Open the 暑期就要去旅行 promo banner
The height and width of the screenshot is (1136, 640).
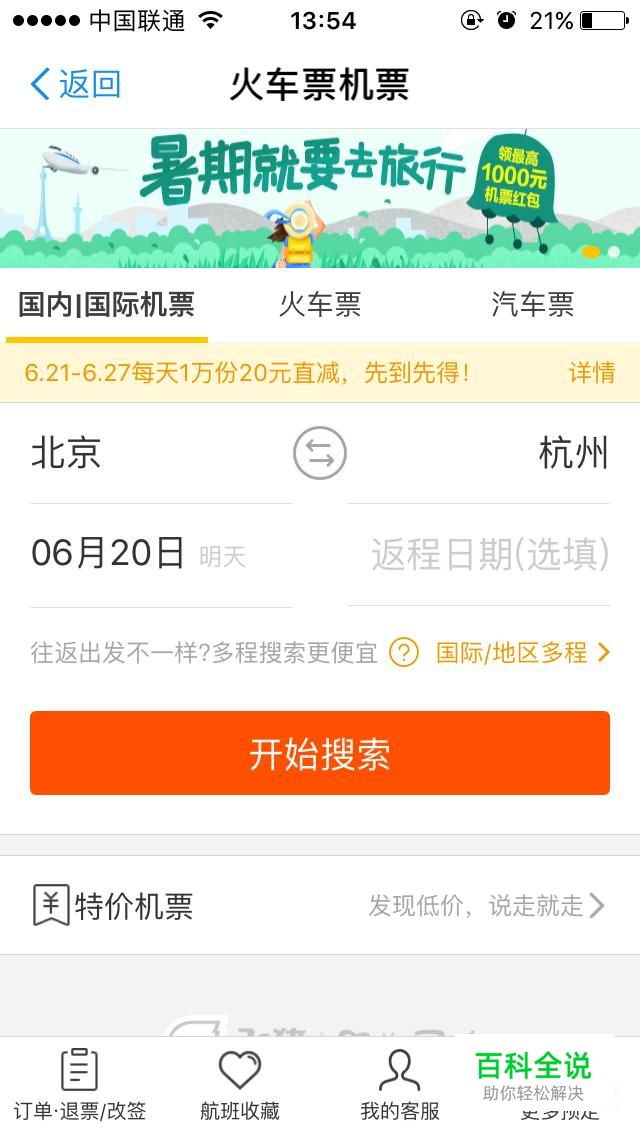tap(320, 199)
